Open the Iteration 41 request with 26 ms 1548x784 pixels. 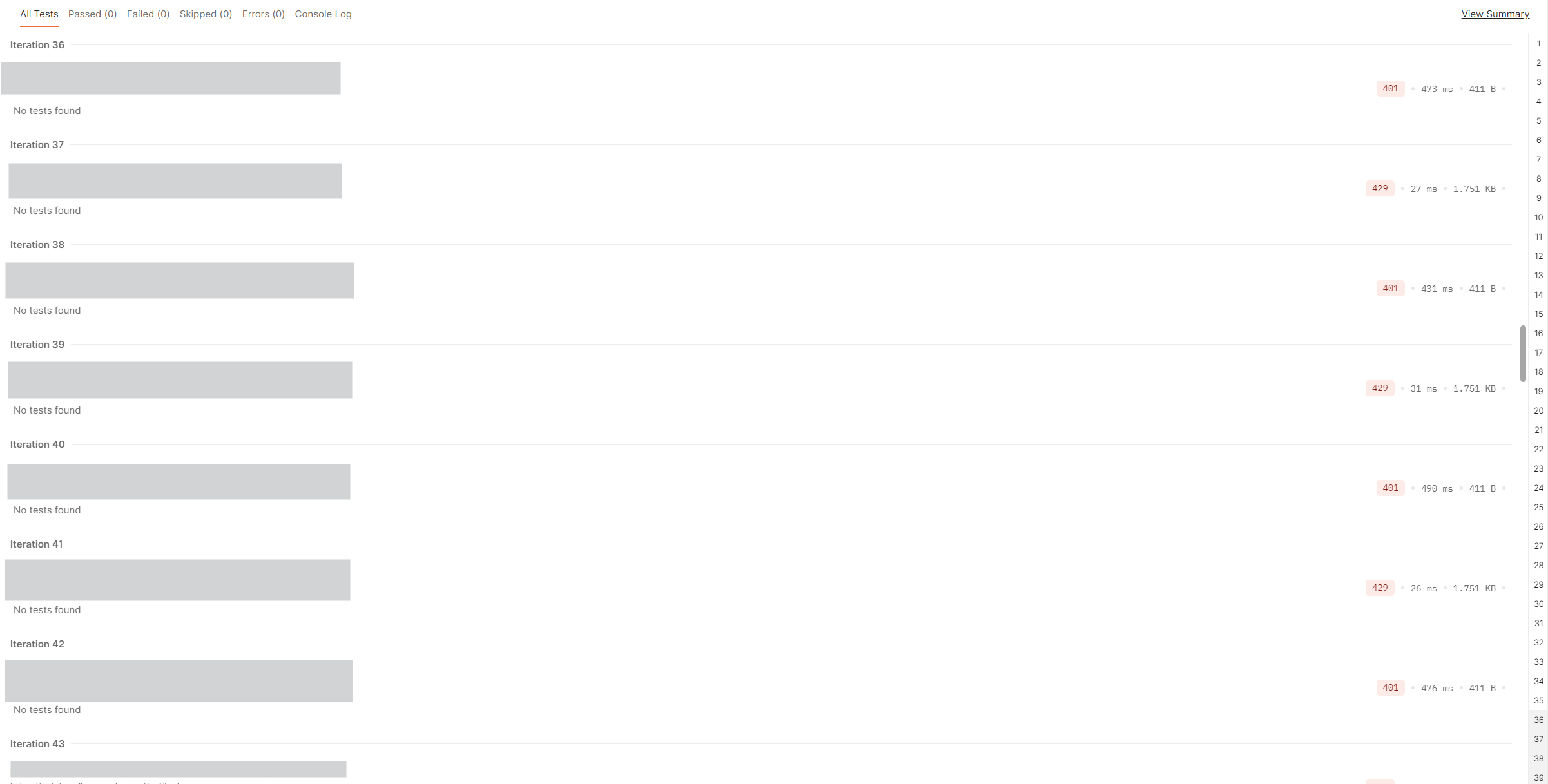tap(177, 580)
